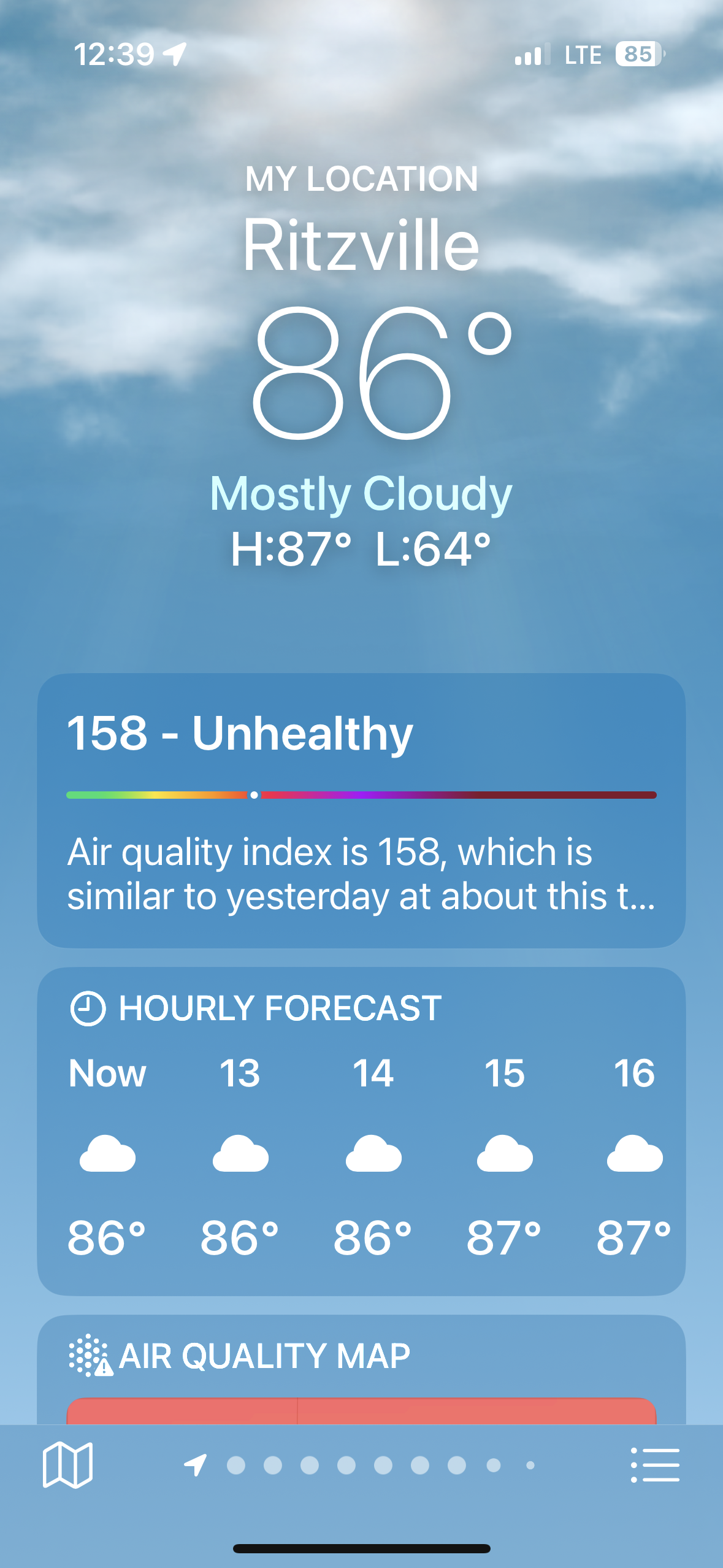Open the 158 Unhealthy air quality card
The height and width of the screenshot is (1568, 723).
[361, 810]
